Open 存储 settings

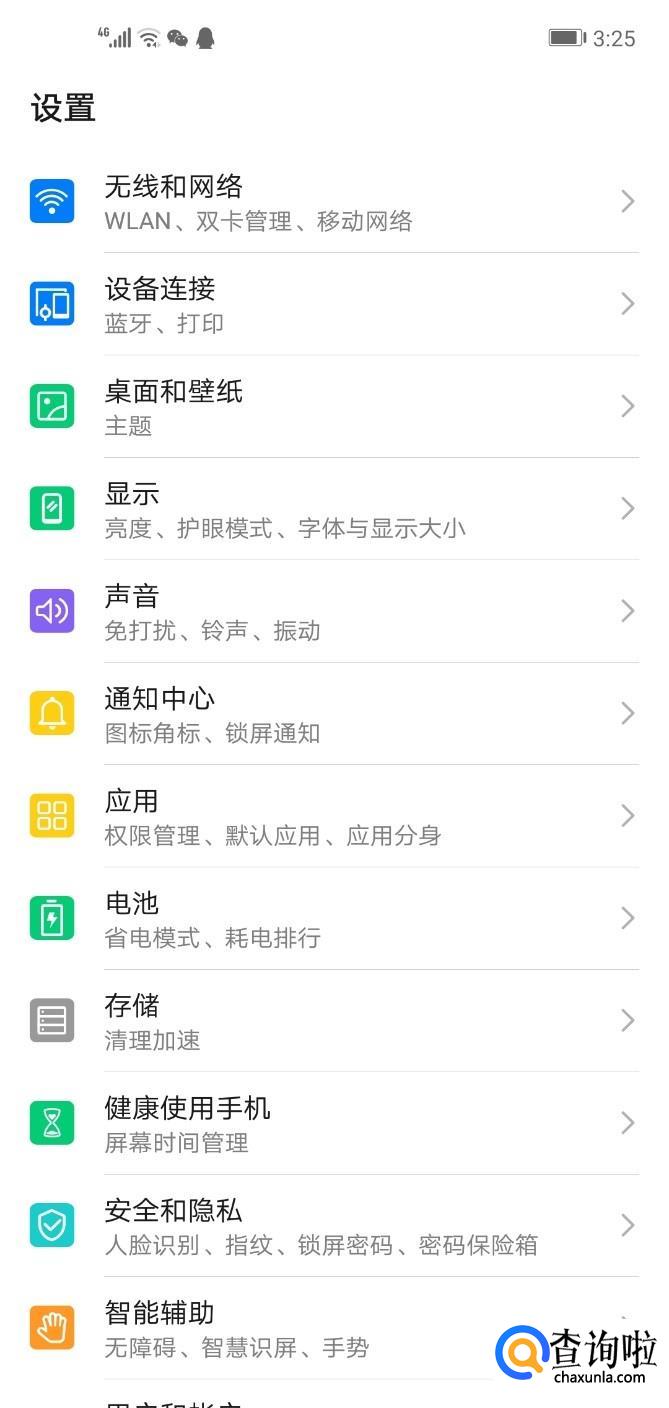(334, 1021)
